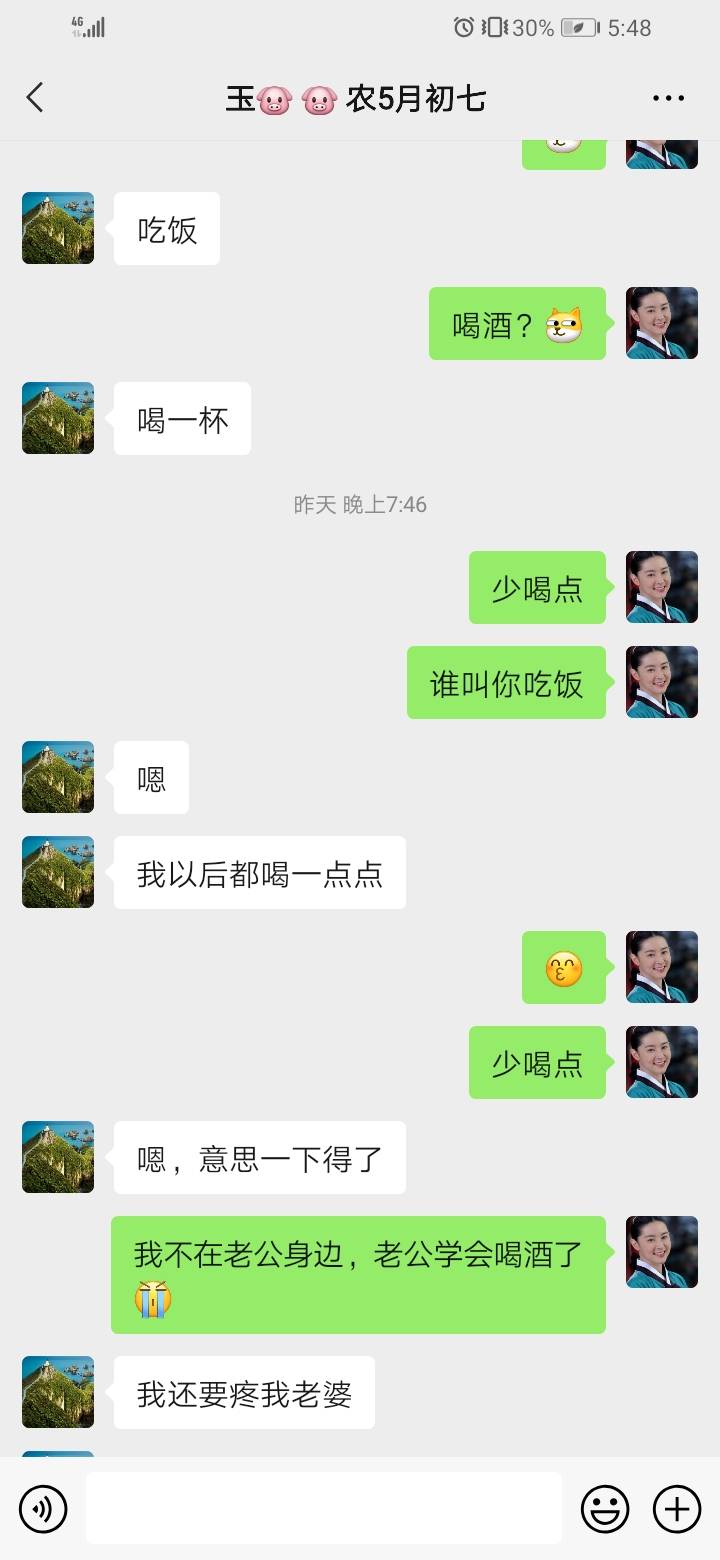Open the contact's Great Wall avatar
Image resolution: width=720 pixels, height=1560 pixels.
[x=57, y=228]
